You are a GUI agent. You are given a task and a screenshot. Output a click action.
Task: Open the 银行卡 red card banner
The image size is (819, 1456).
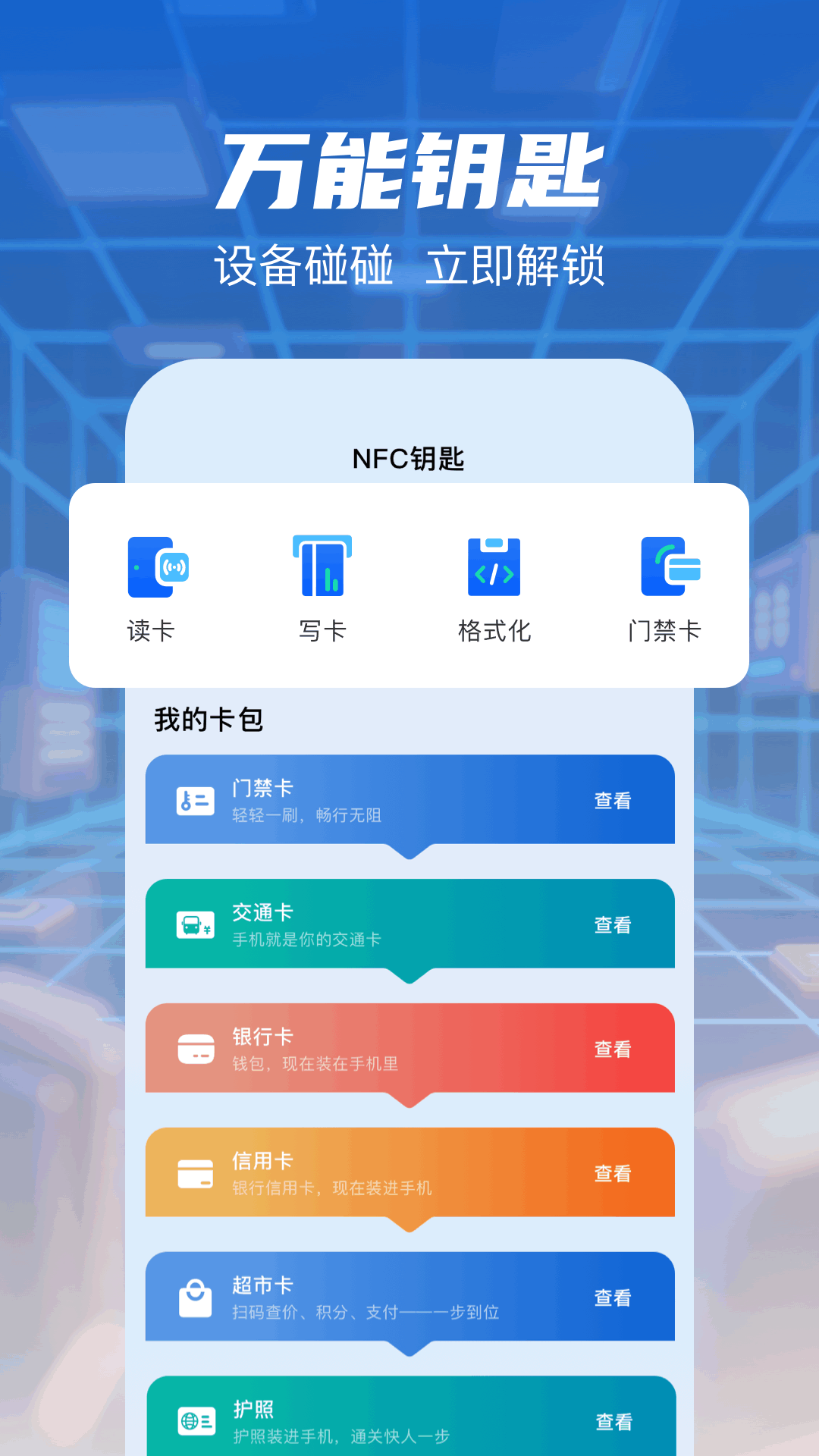409,1050
